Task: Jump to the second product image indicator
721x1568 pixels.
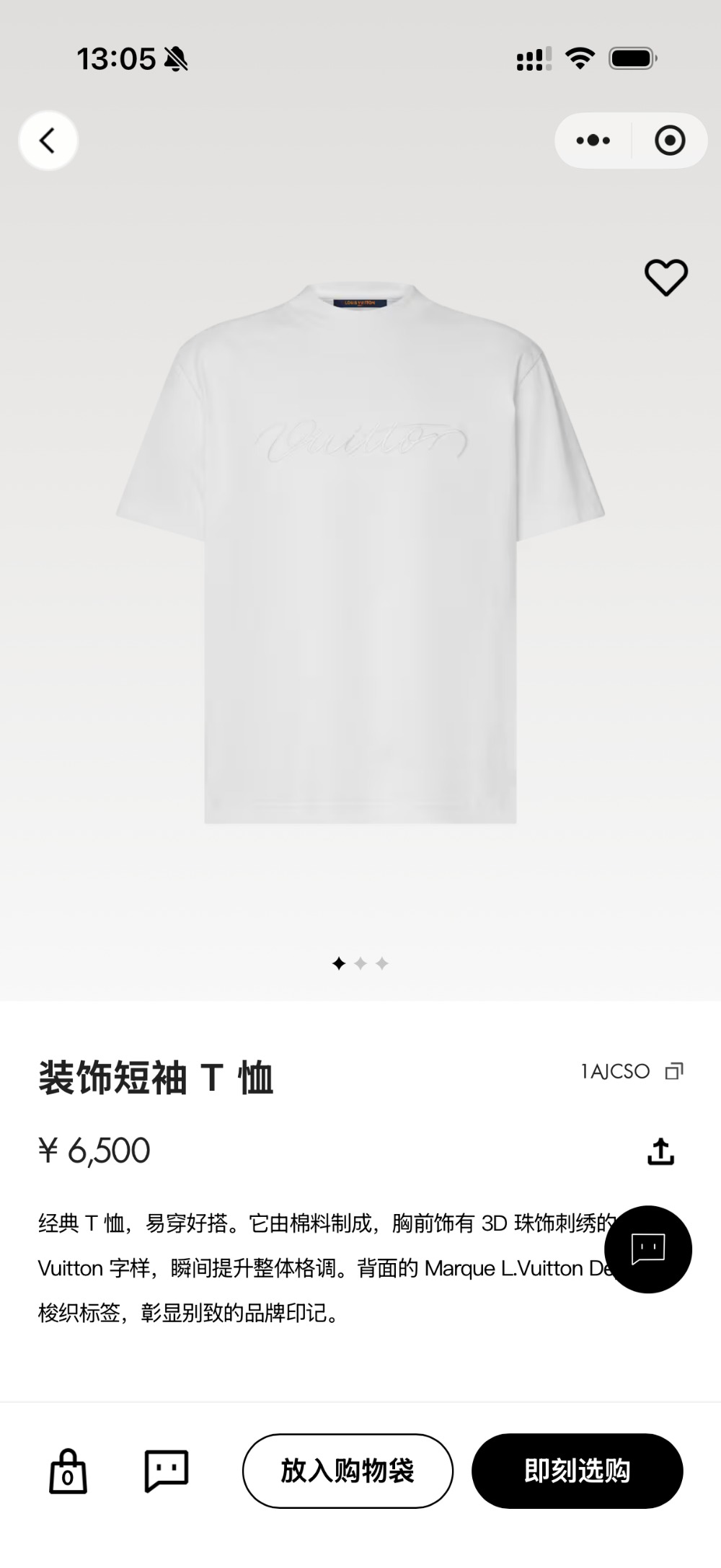Action: point(360,963)
